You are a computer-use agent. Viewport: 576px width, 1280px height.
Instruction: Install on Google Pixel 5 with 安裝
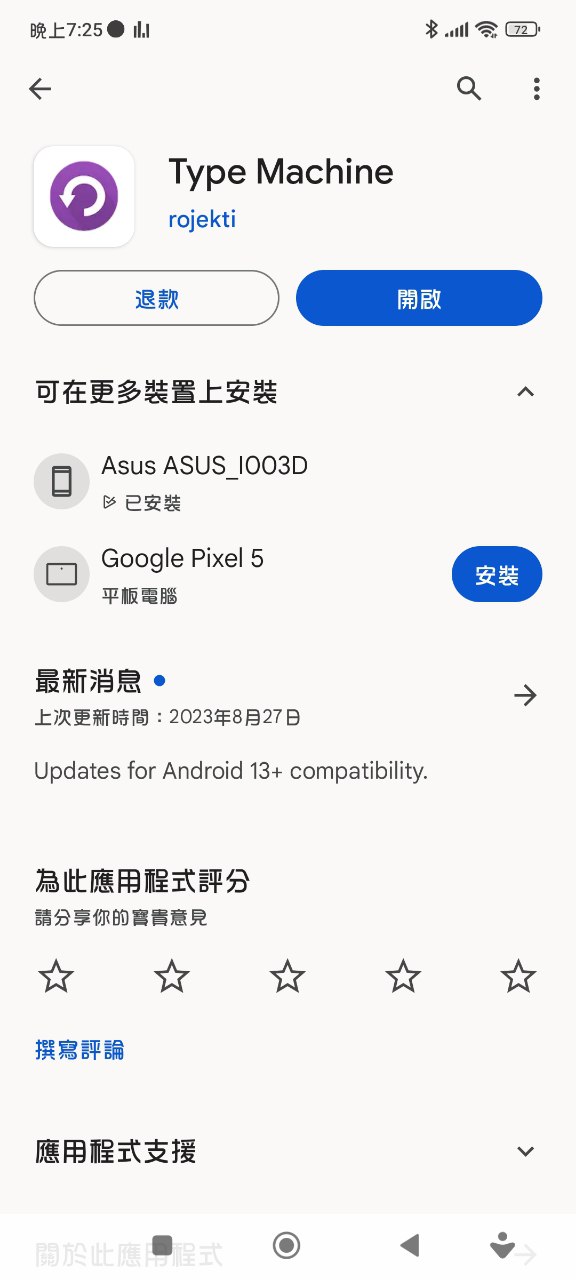click(497, 575)
